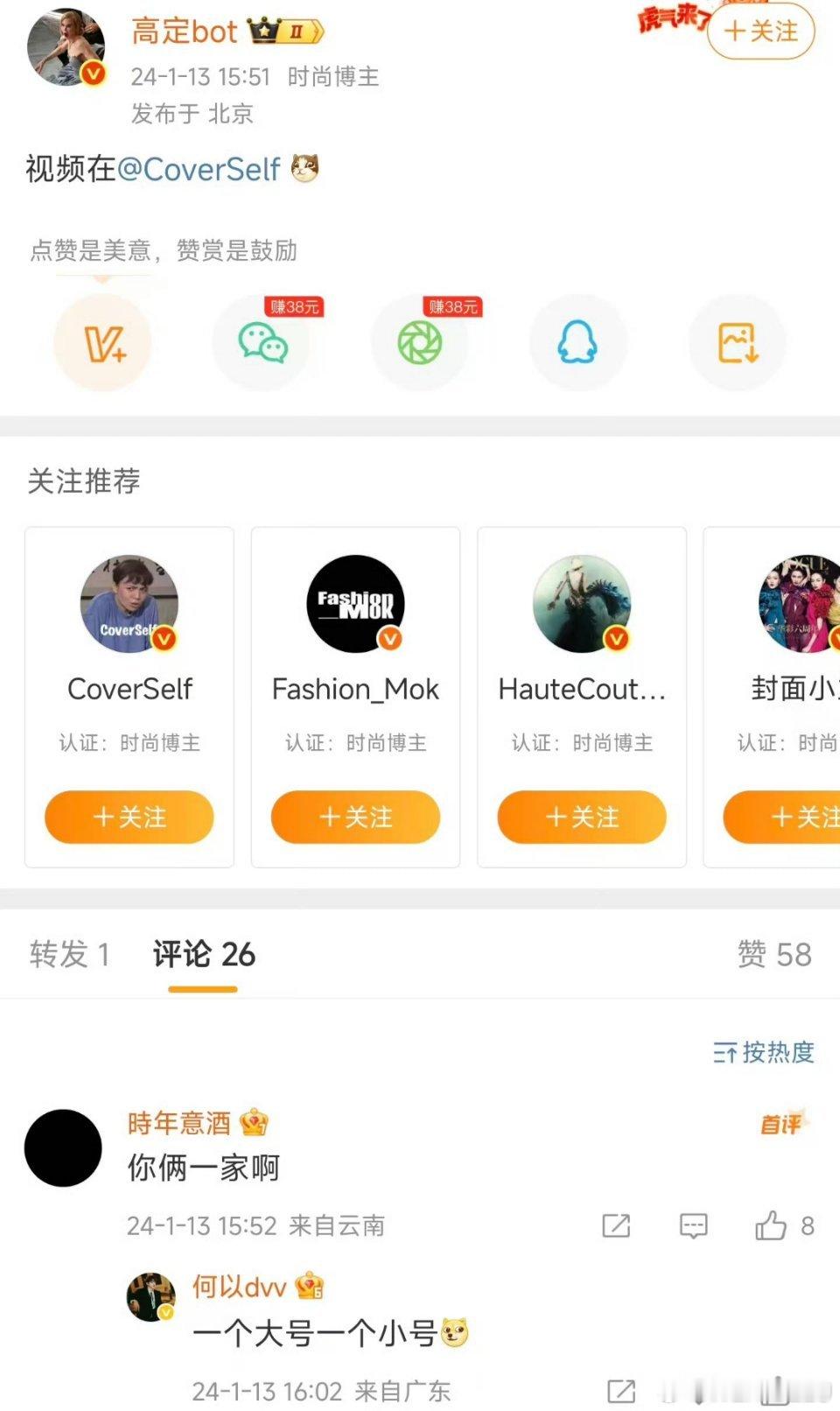Share the post to QQ
Image resolution: width=840 pixels, height=1411 pixels.
pyautogui.click(x=578, y=343)
